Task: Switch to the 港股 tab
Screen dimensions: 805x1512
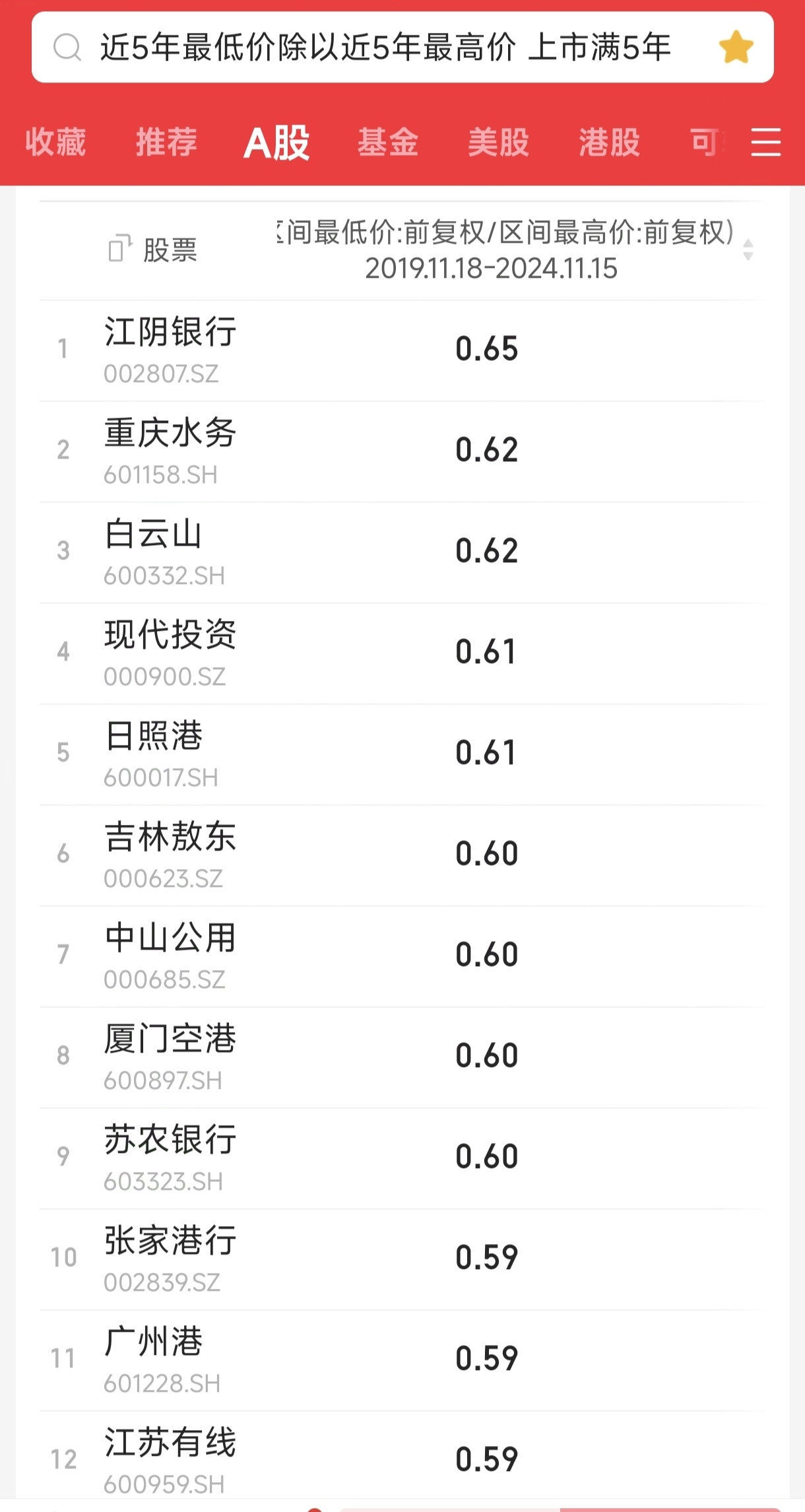Action: (610, 143)
